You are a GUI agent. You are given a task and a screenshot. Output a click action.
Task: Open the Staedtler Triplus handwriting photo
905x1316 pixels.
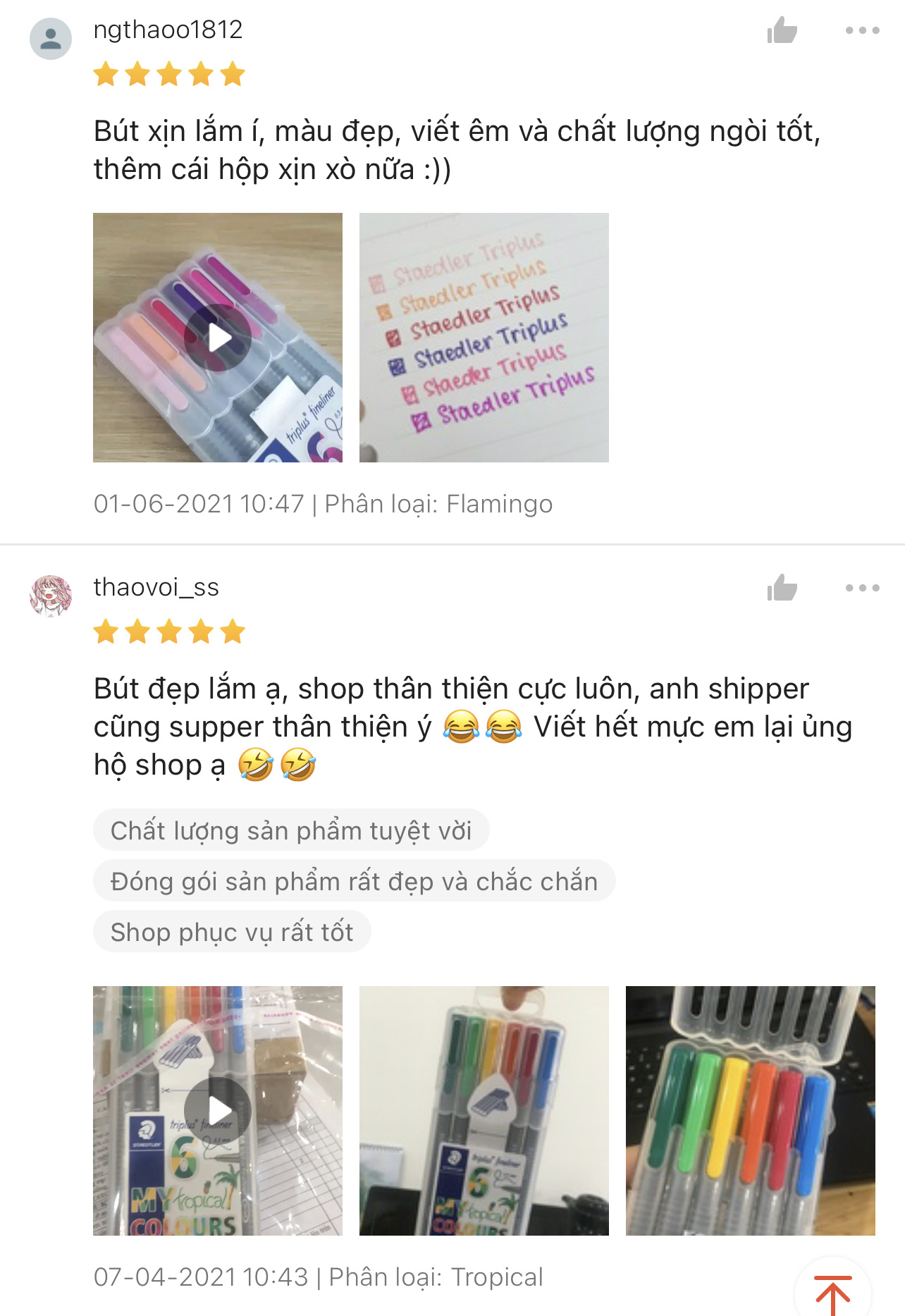[x=484, y=338]
